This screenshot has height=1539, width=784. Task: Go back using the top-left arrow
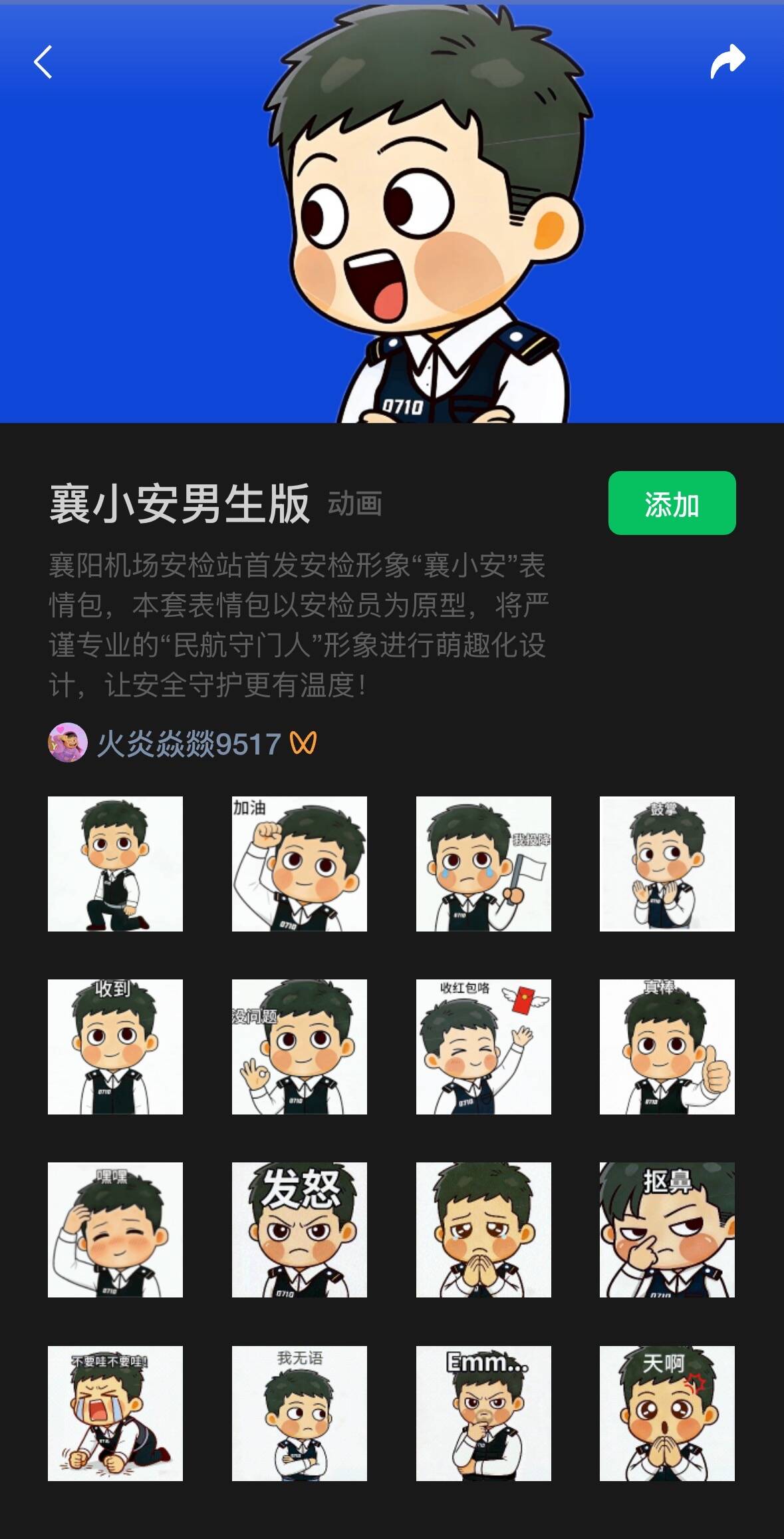click(x=43, y=63)
